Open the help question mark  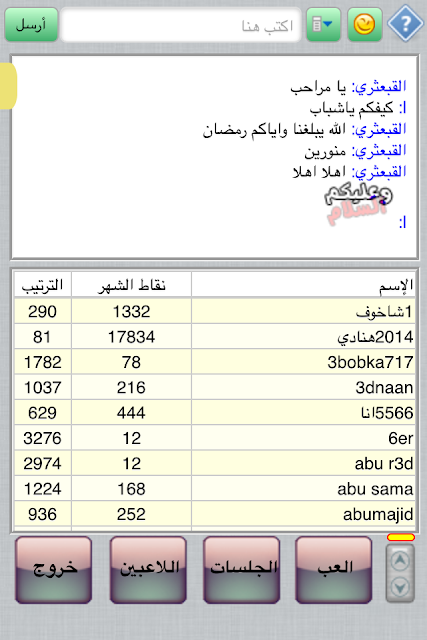tap(405, 24)
